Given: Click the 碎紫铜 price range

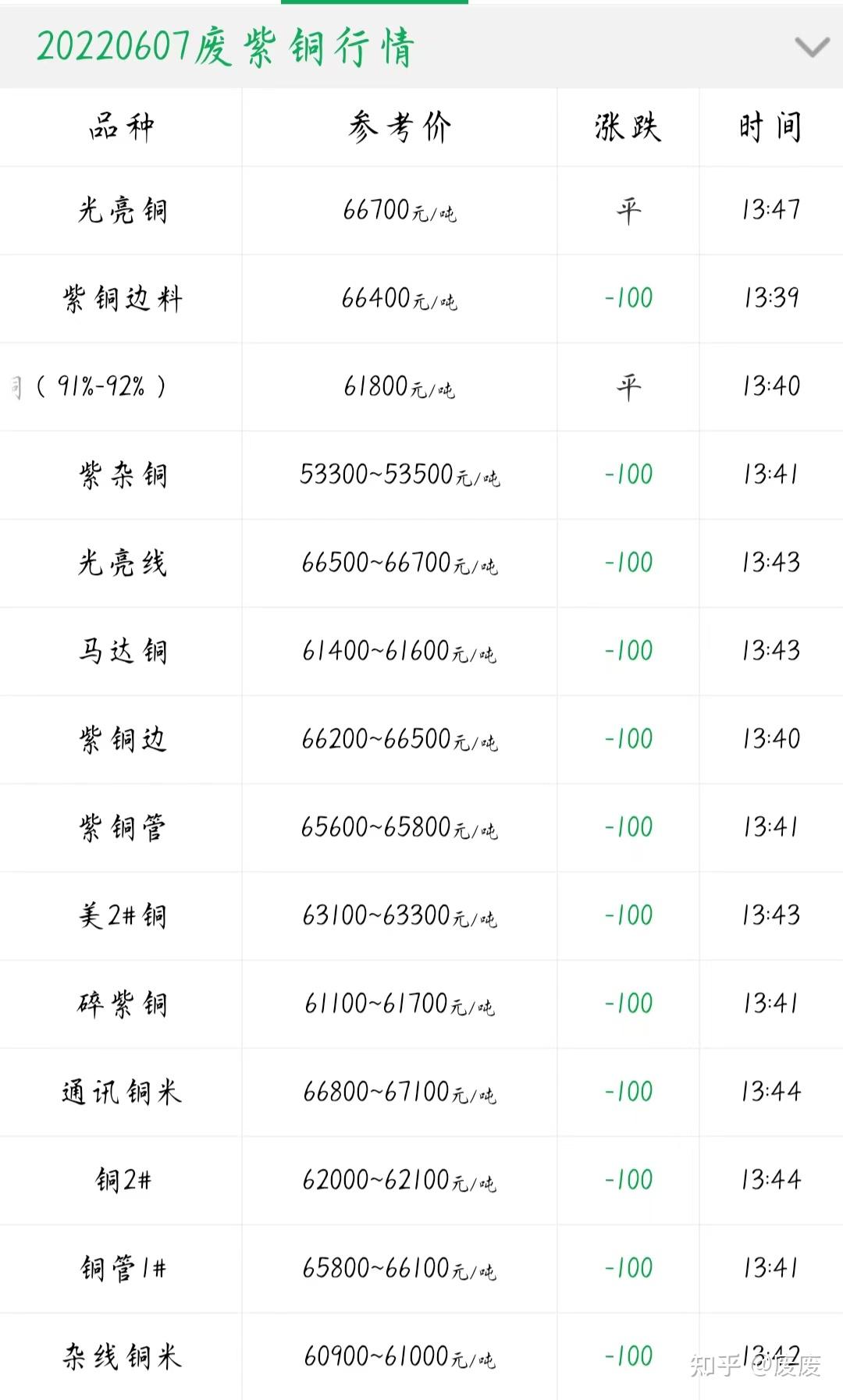Looking at the screenshot, I should tap(400, 1004).
